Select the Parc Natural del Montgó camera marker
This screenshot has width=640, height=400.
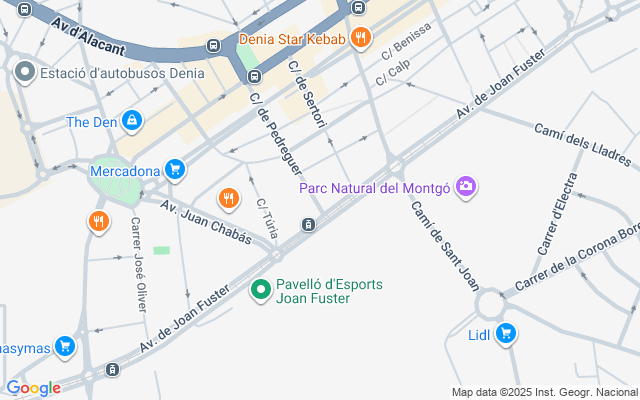pos(465,188)
